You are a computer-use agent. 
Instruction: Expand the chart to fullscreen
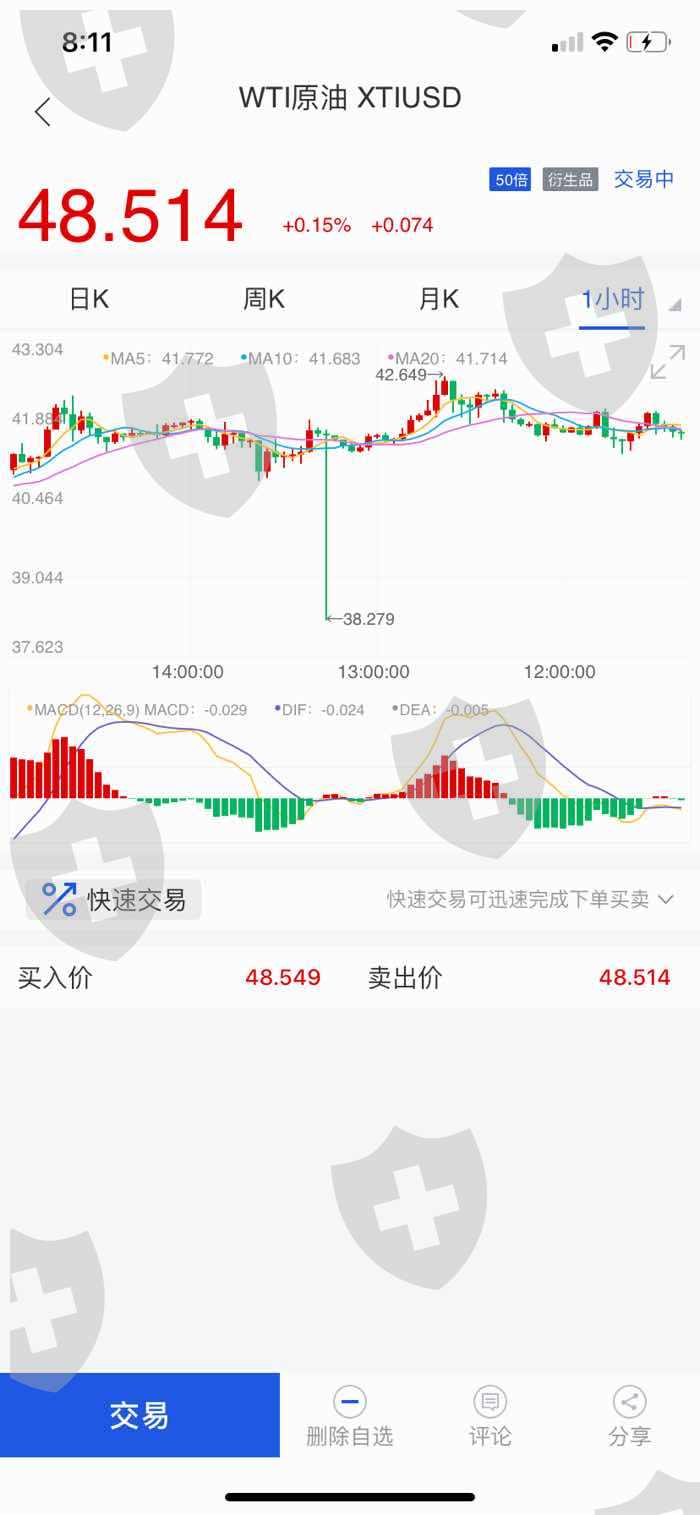click(667, 362)
